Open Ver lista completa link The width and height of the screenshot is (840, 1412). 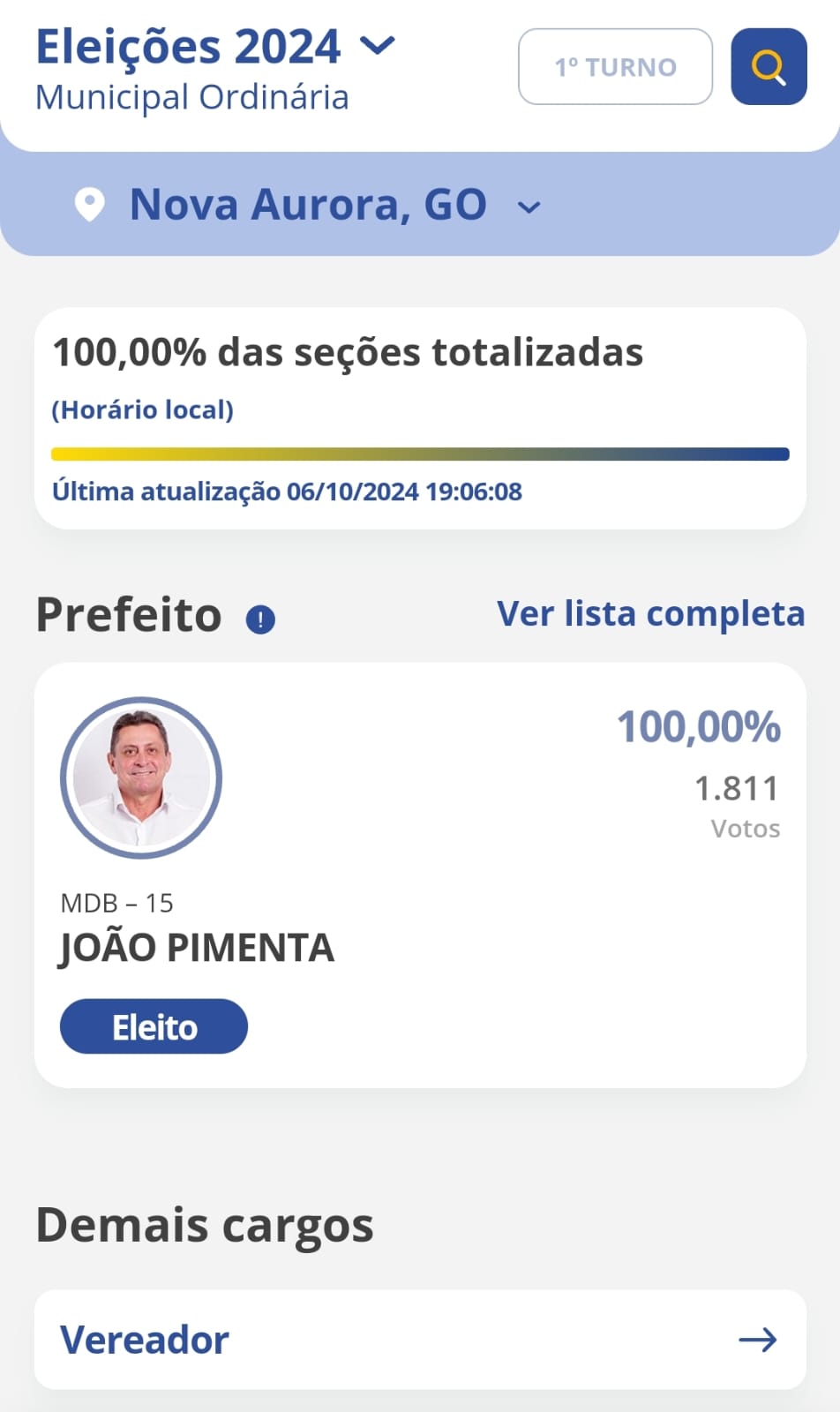[x=650, y=614]
